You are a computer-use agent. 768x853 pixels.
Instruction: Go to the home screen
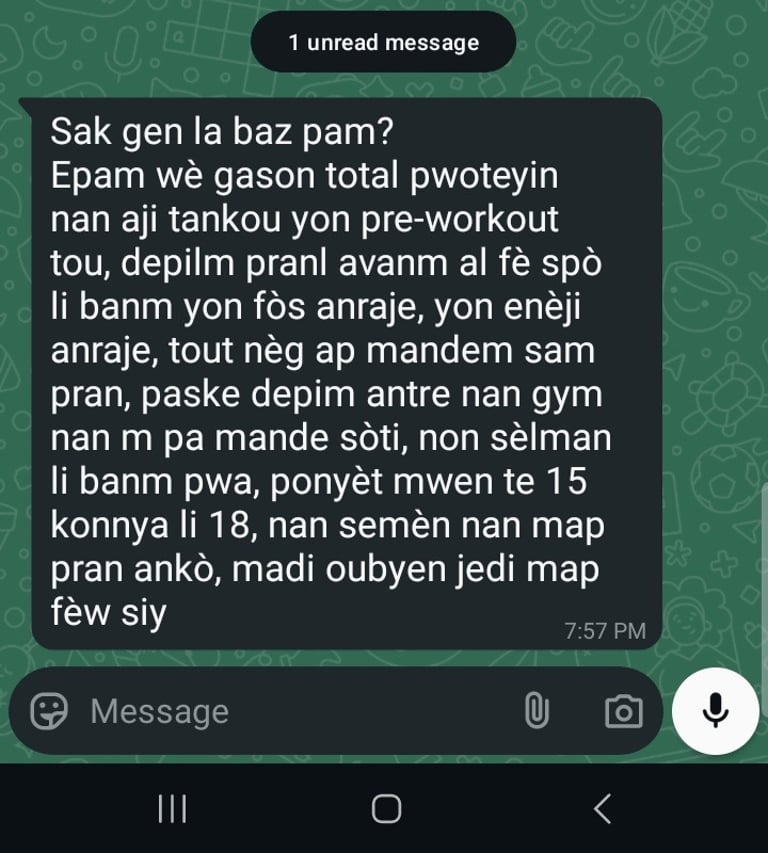point(386,808)
